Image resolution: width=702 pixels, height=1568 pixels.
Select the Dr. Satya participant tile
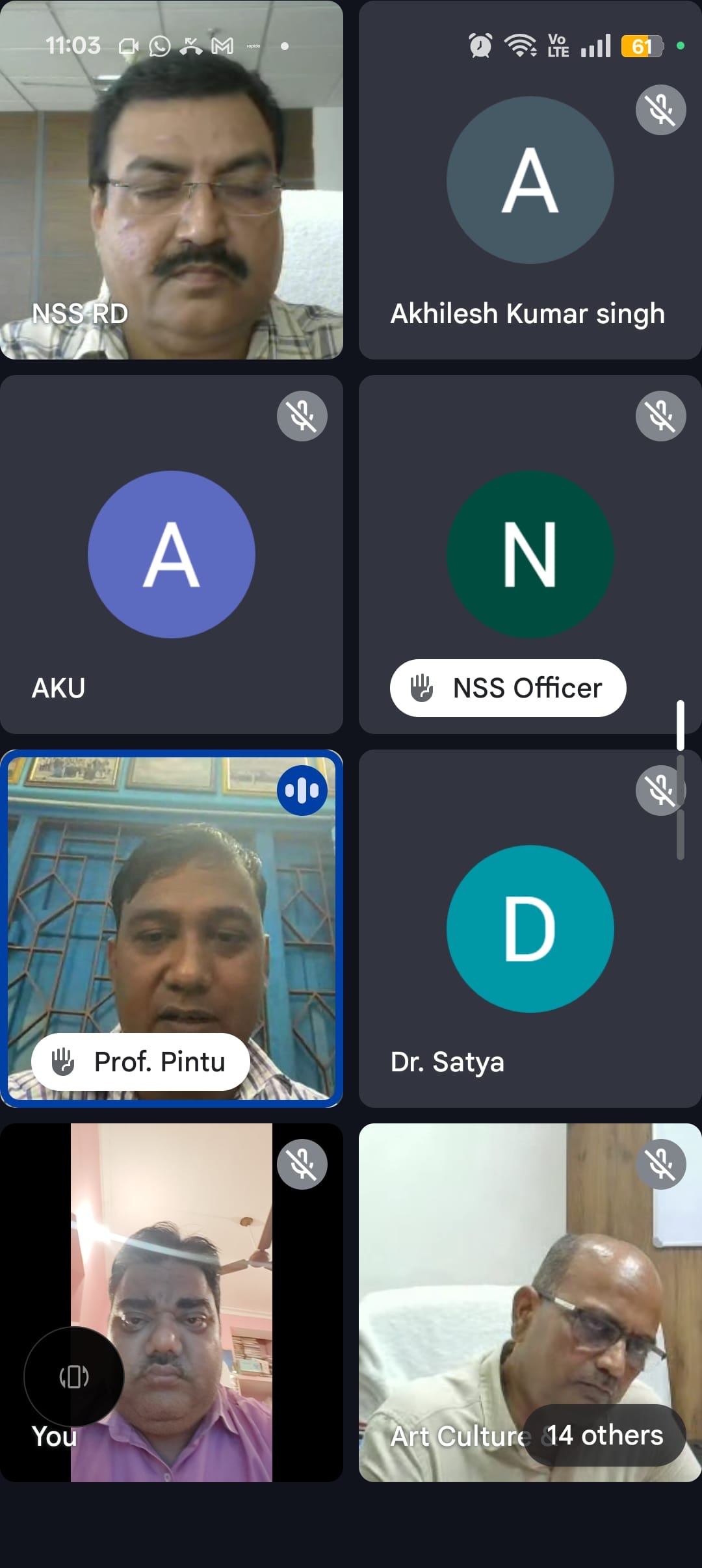pyautogui.click(x=530, y=928)
